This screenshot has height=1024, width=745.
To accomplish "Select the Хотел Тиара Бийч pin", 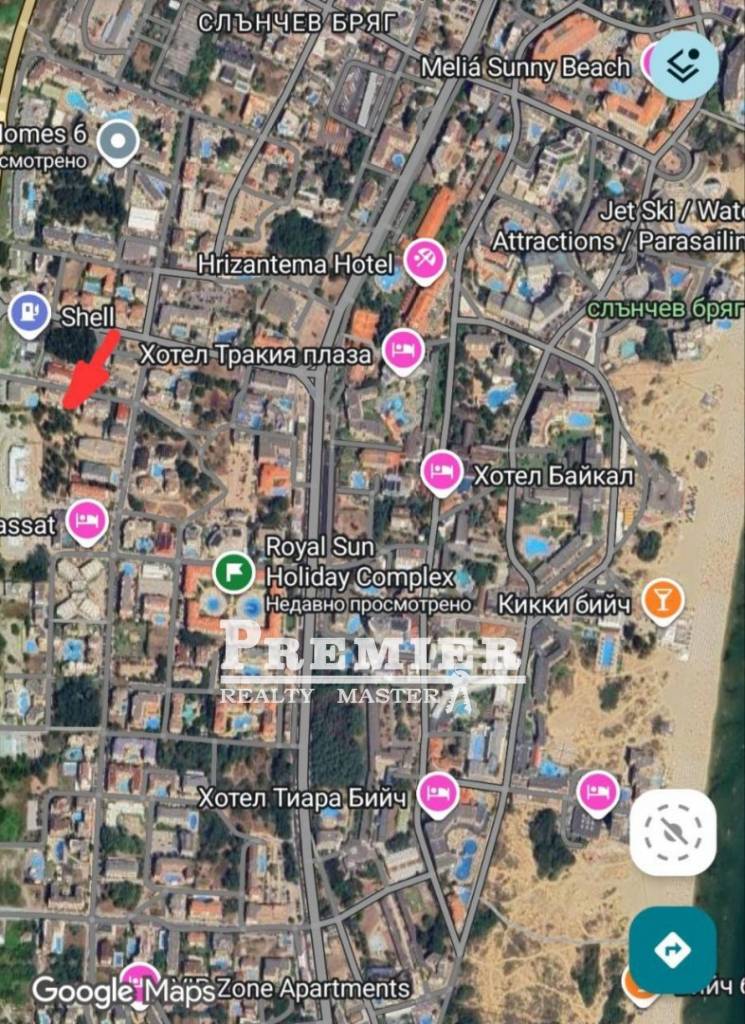I will click(x=437, y=795).
